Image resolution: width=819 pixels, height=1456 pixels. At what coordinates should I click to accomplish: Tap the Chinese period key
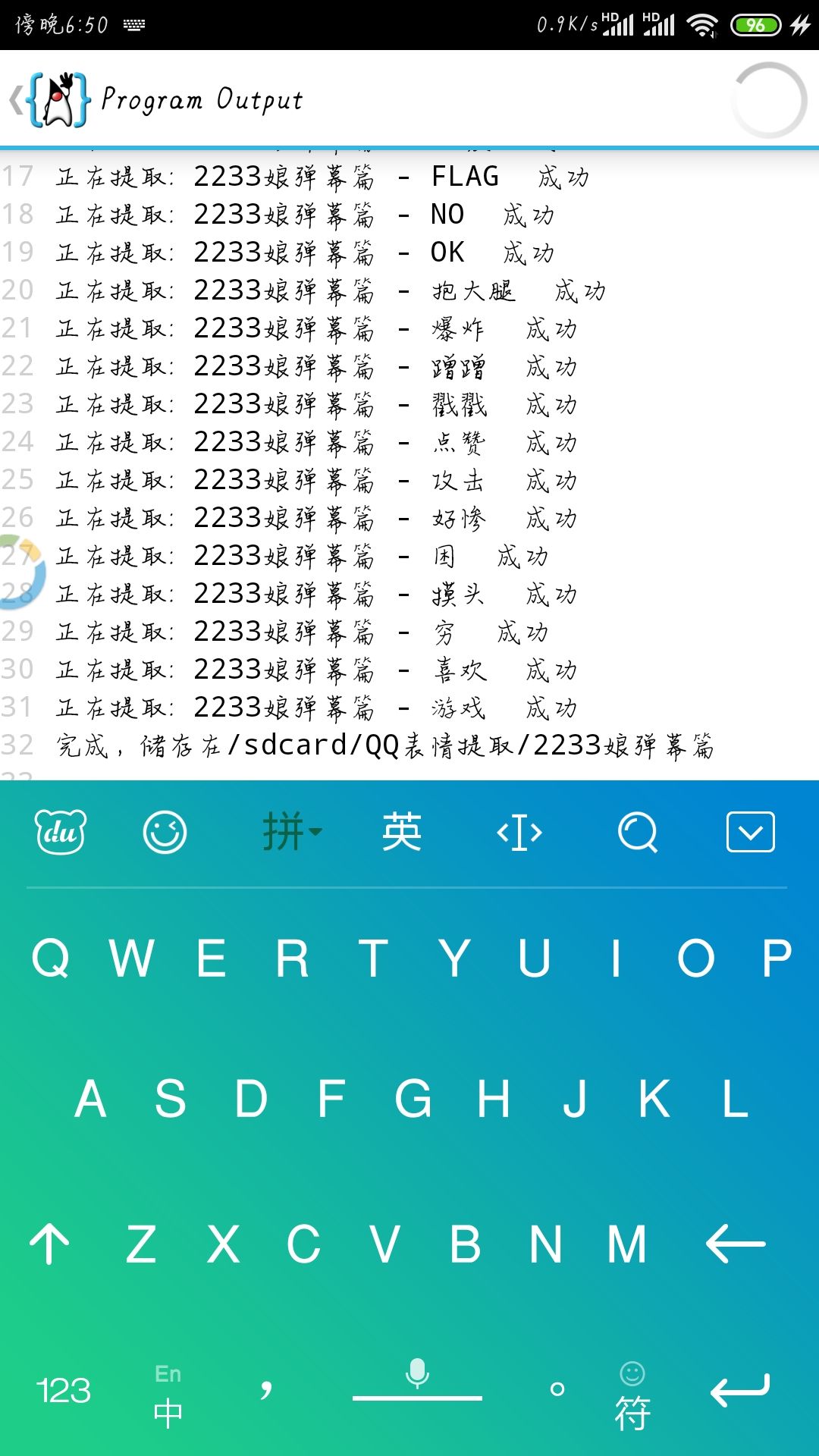pos(557,1389)
